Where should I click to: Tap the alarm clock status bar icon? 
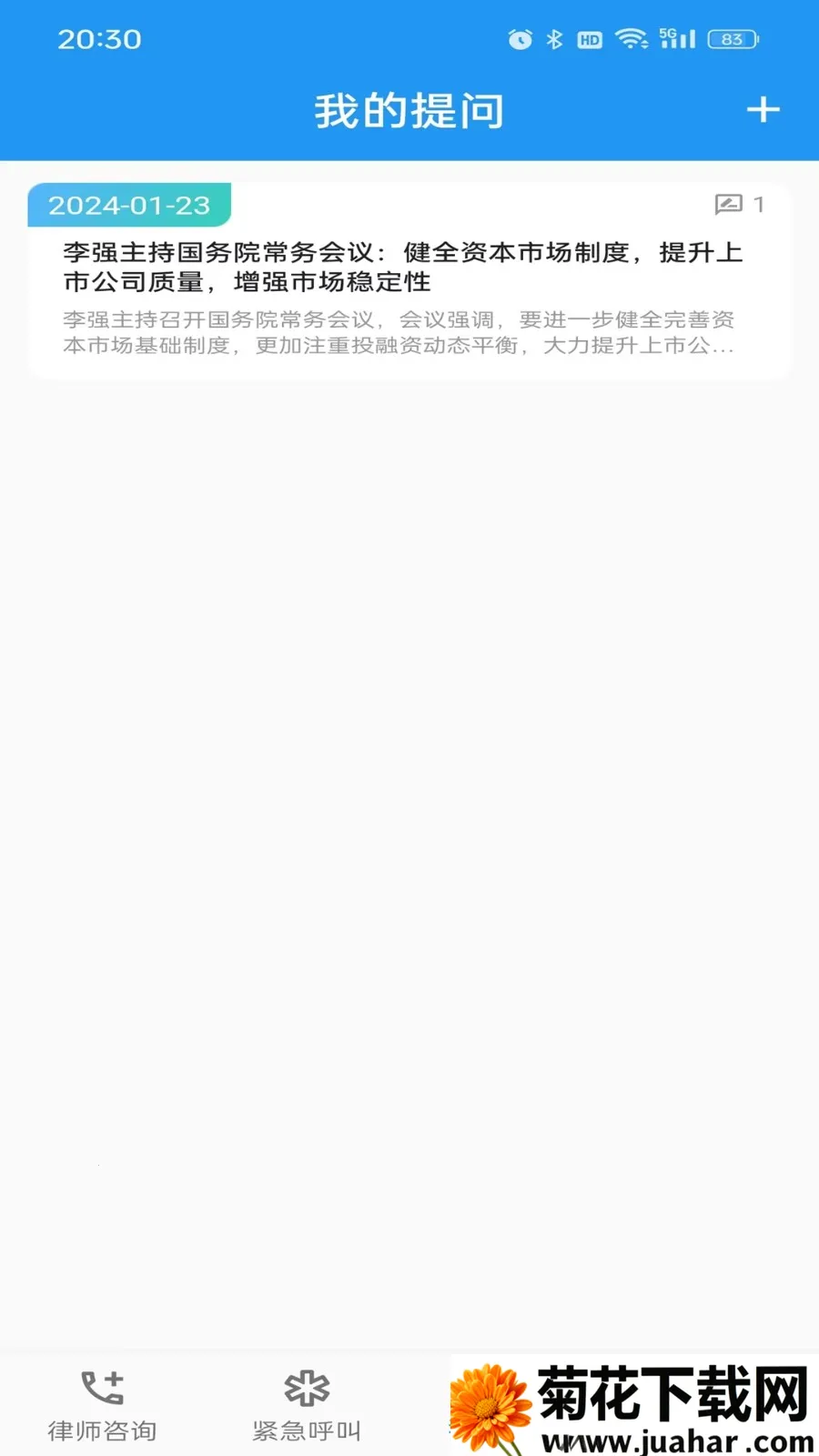pos(519,39)
